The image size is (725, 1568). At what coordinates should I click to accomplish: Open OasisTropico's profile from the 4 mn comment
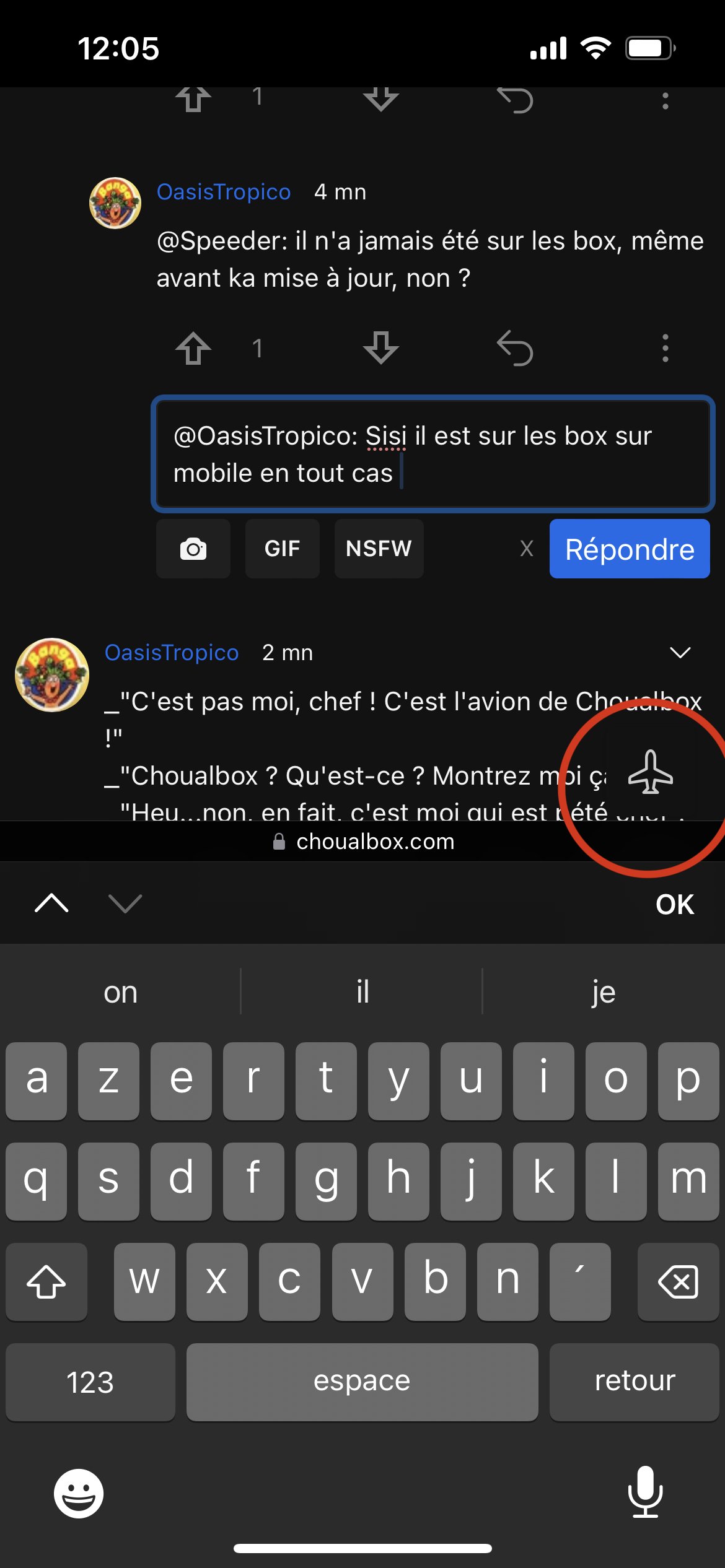tap(223, 192)
